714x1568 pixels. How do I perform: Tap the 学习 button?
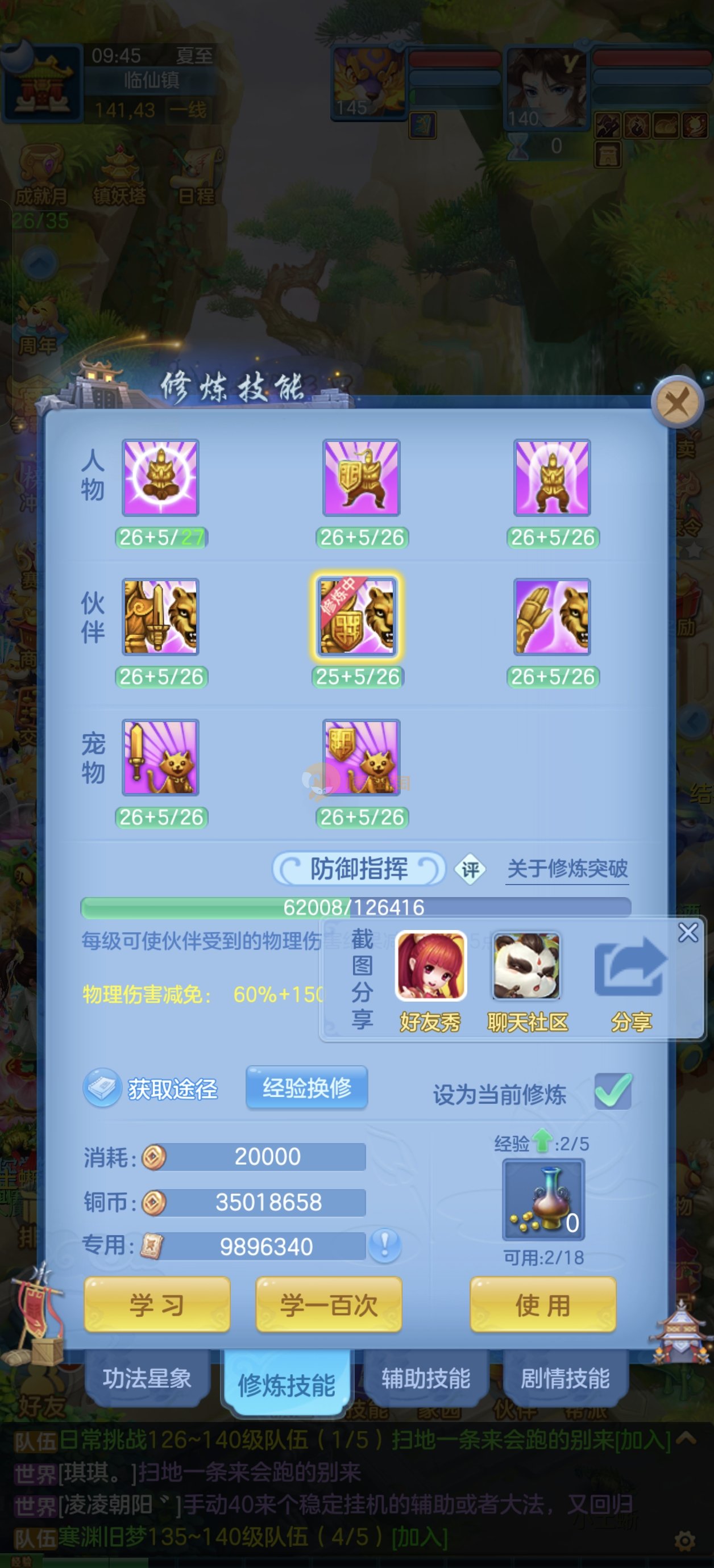coord(156,1305)
